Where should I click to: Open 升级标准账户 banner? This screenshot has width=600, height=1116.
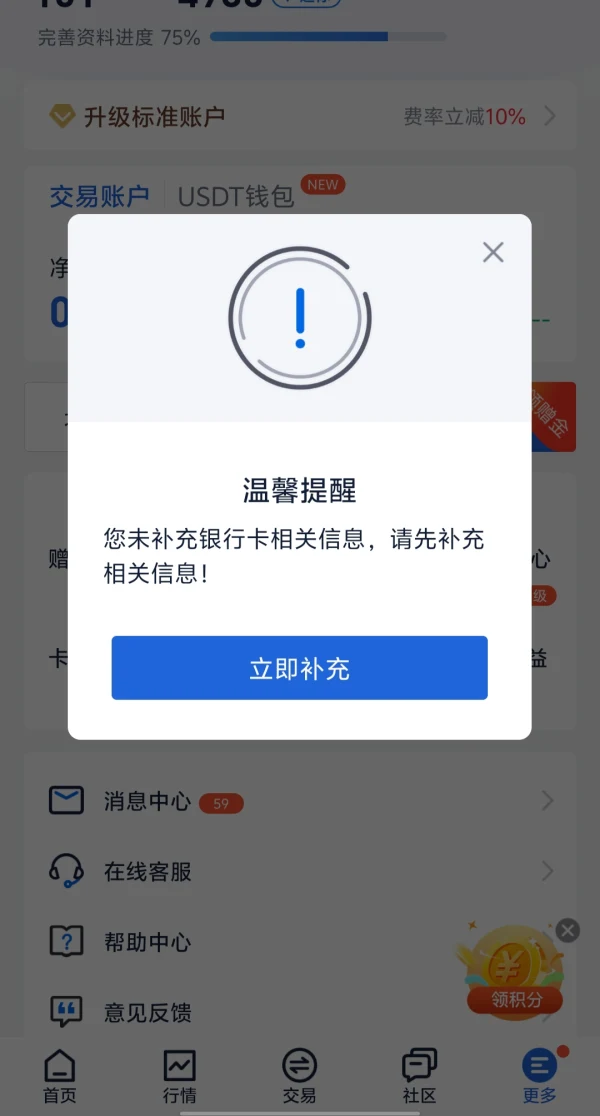point(300,116)
